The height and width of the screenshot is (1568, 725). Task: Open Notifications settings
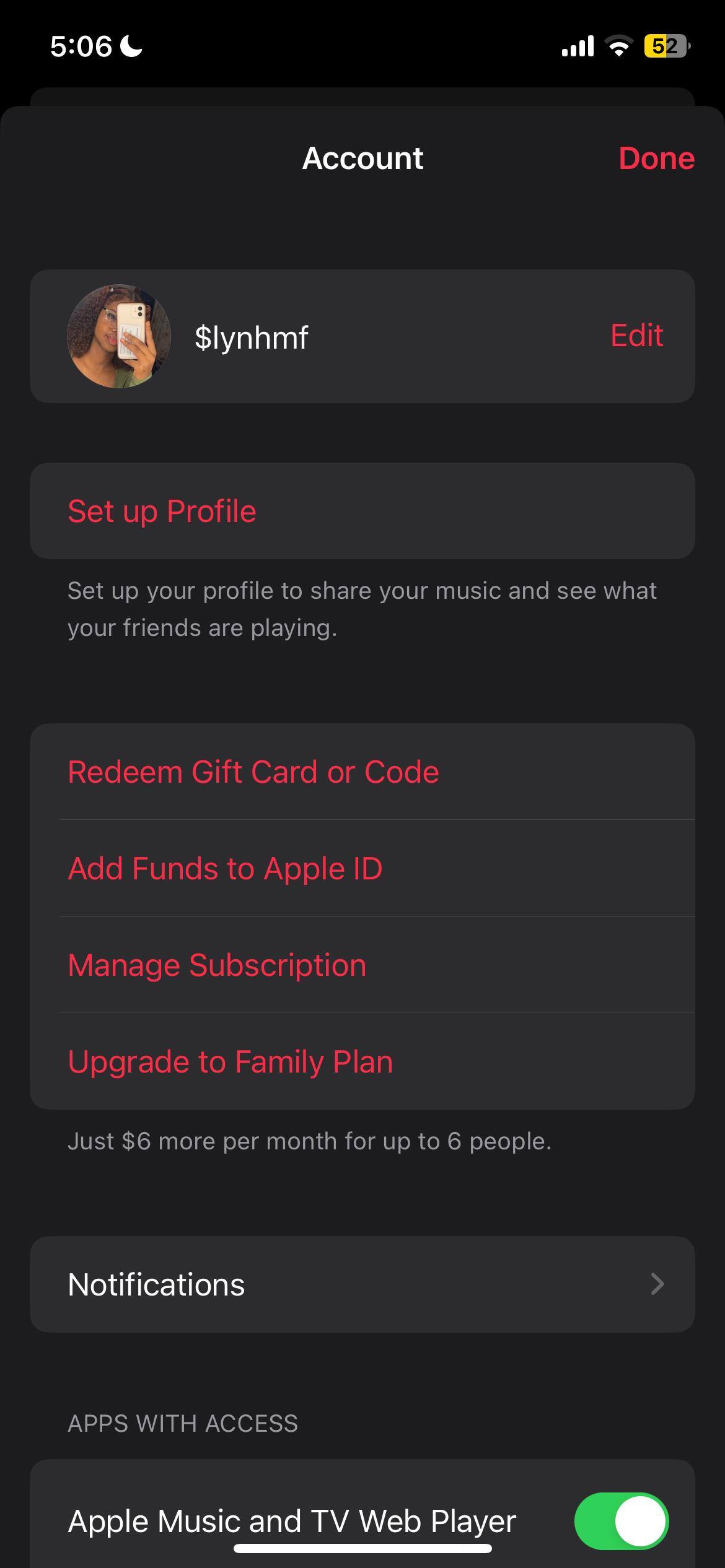click(x=362, y=1285)
